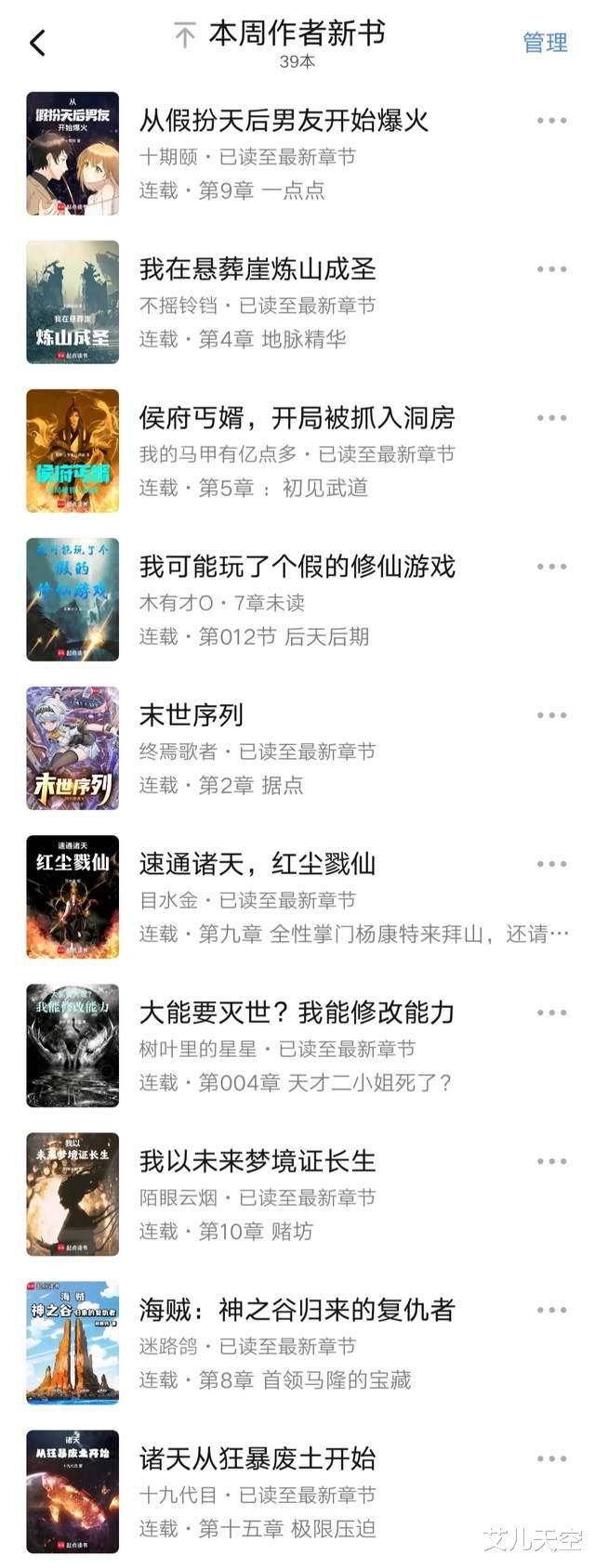Open the book 末世序列

192,715
